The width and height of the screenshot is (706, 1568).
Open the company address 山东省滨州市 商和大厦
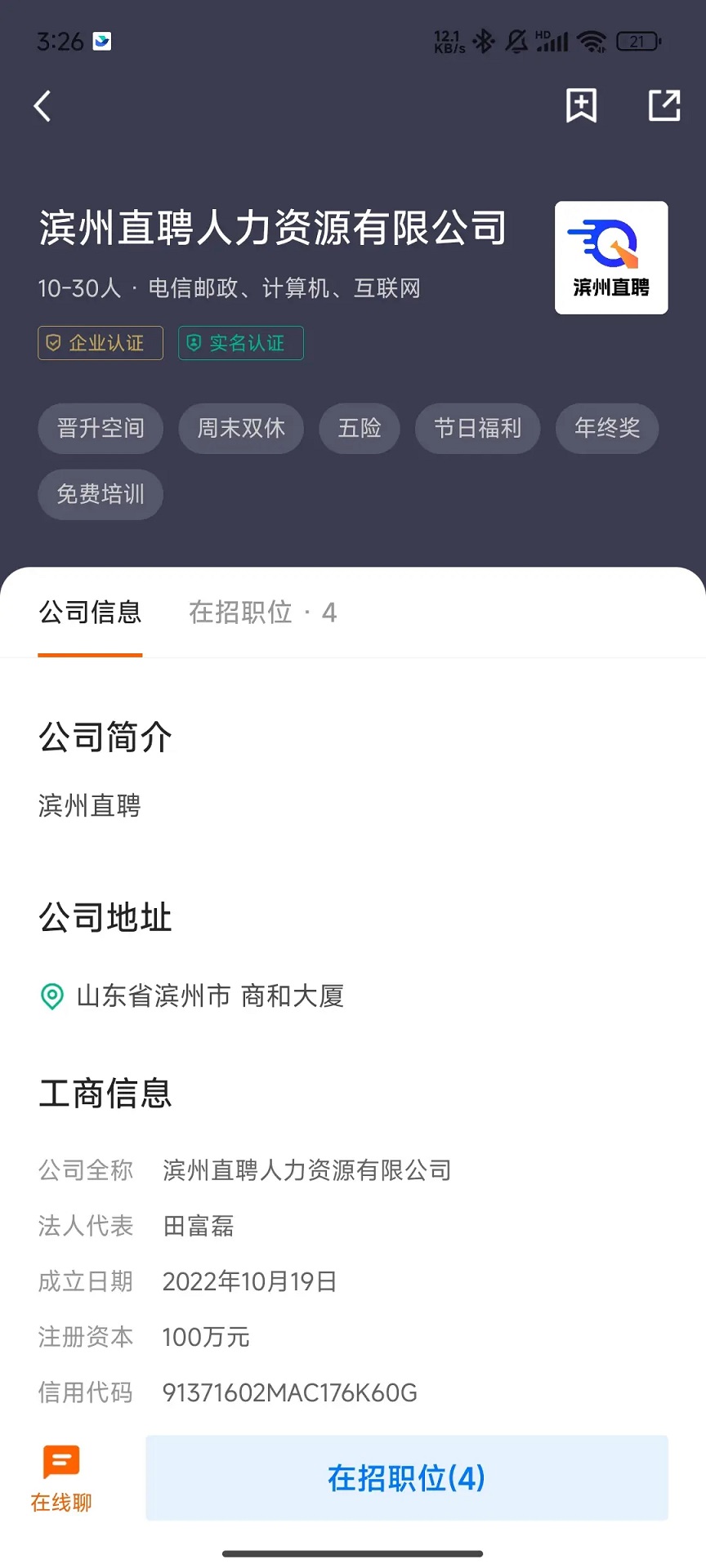coord(209,996)
